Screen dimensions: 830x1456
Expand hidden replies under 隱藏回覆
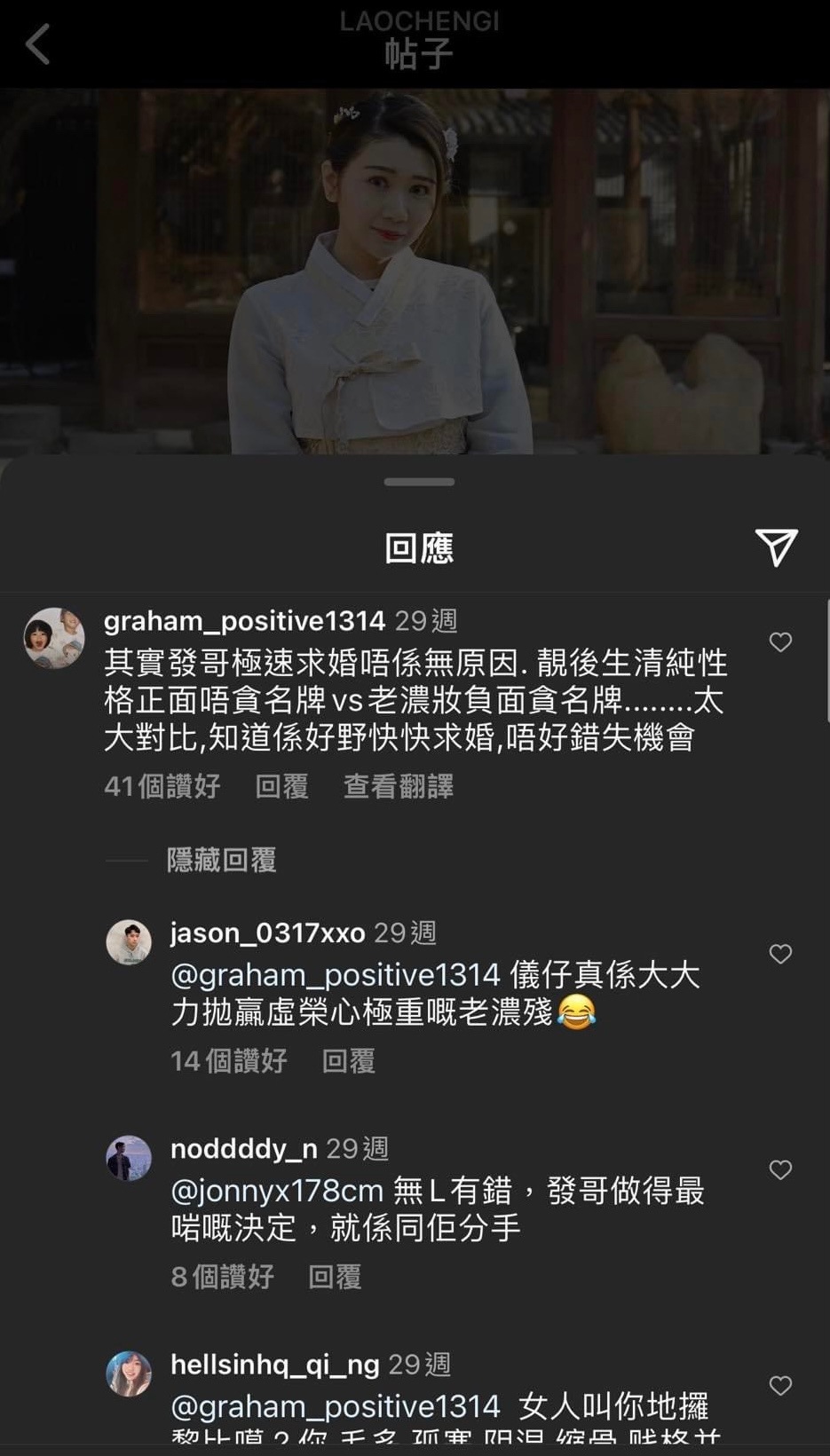[220, 860]
